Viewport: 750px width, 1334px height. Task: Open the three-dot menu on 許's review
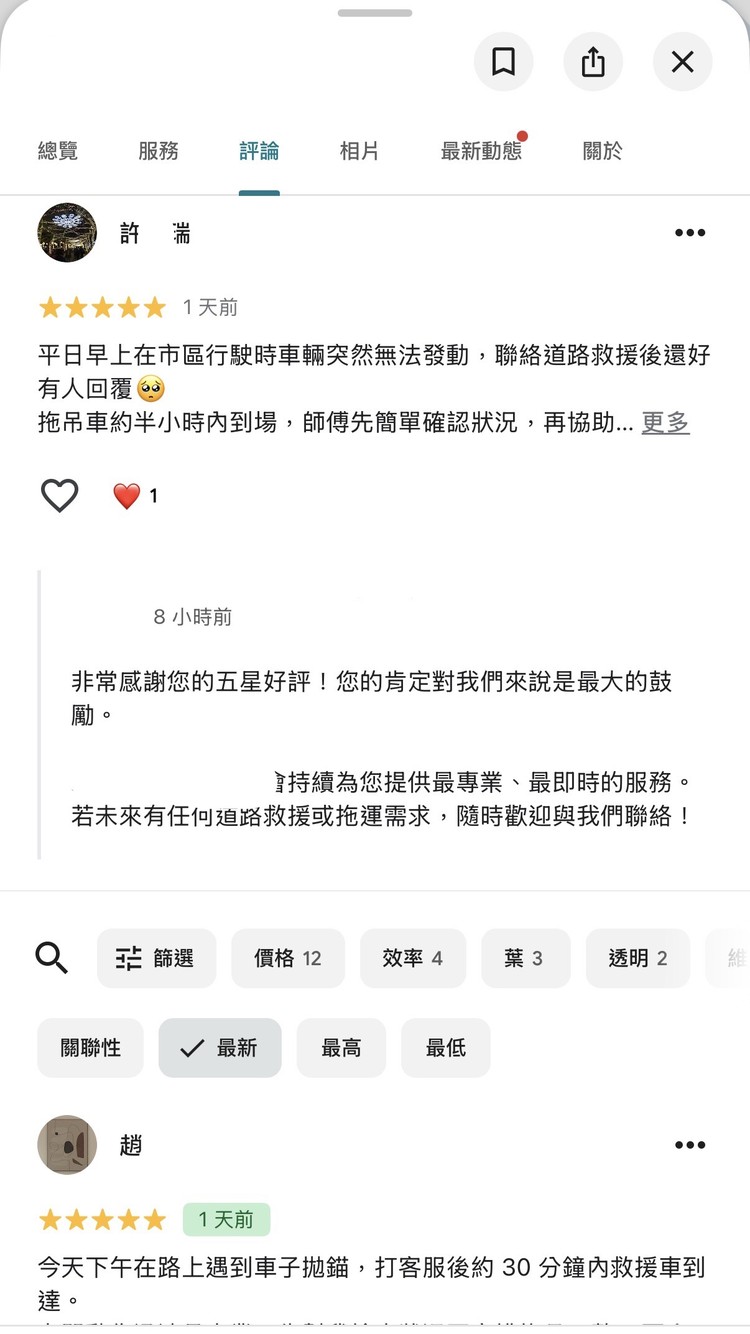click(x=689, y=232)
